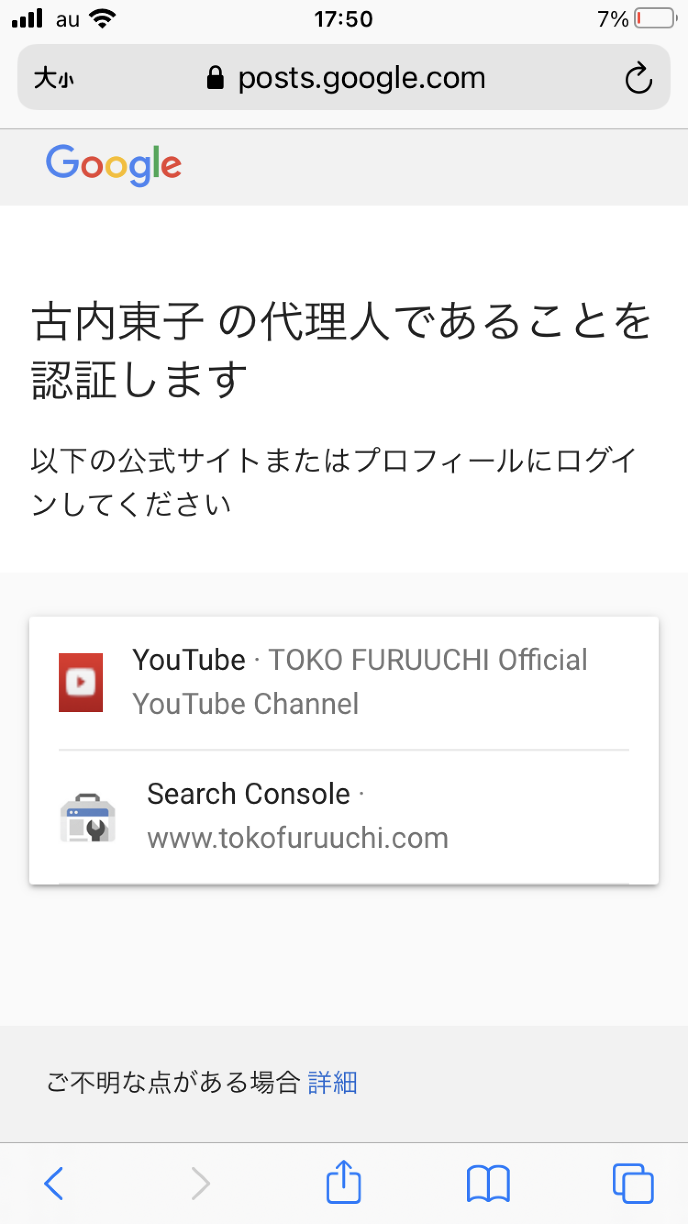
Task: Open Safari bookmarks
Action: (488, 1184)
